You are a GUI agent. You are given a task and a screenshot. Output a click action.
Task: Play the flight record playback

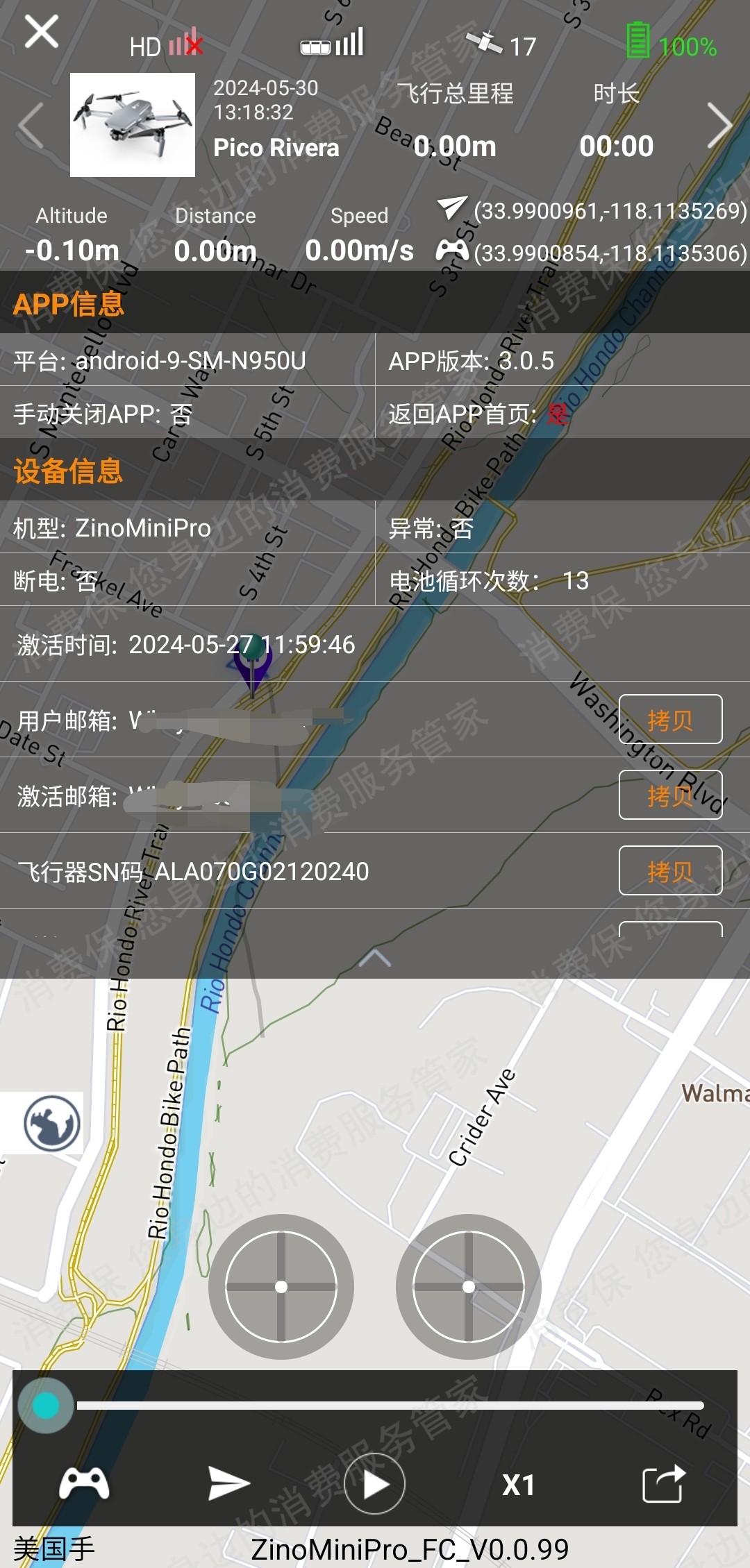(375, 1484)
